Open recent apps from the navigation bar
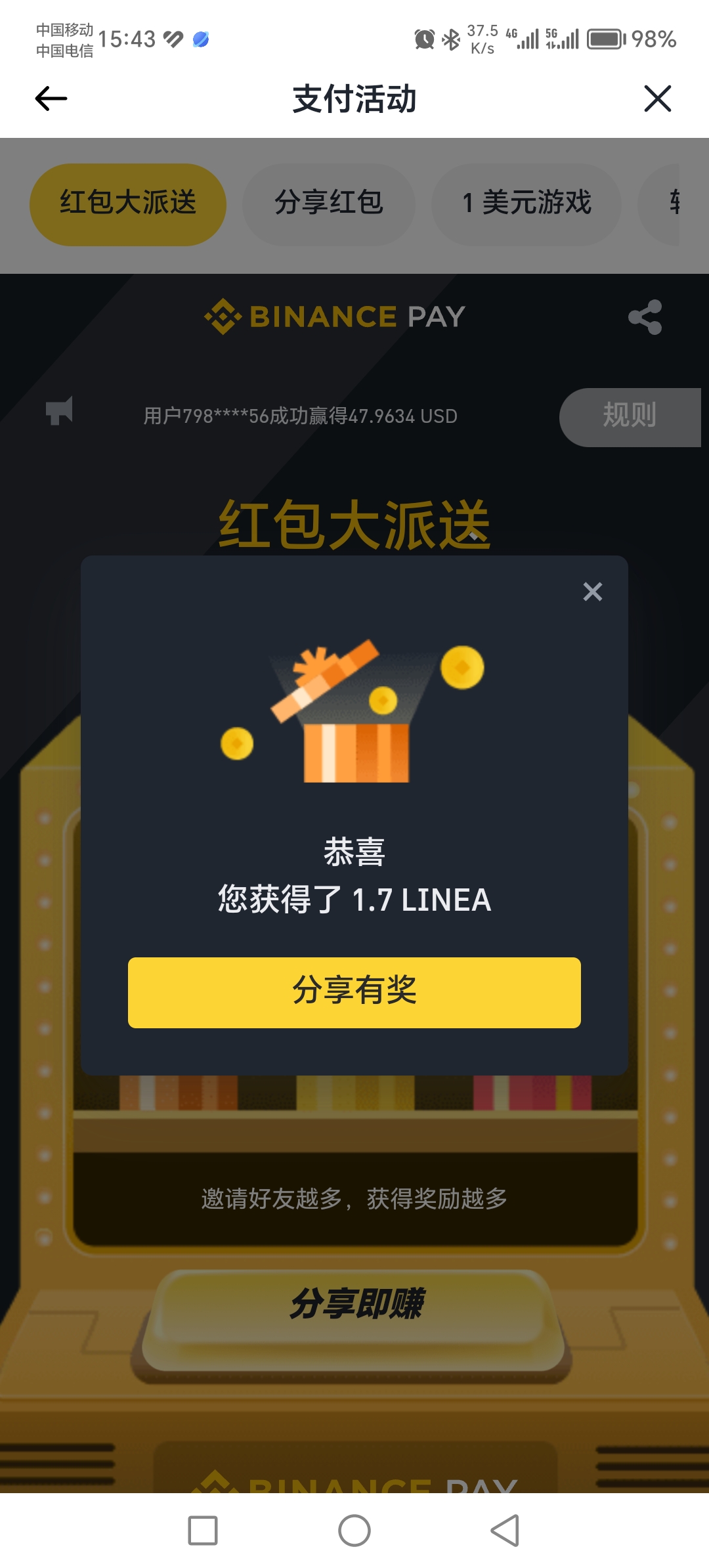709x1568 pixels. pyautogui.click(x=203, y=1531)
